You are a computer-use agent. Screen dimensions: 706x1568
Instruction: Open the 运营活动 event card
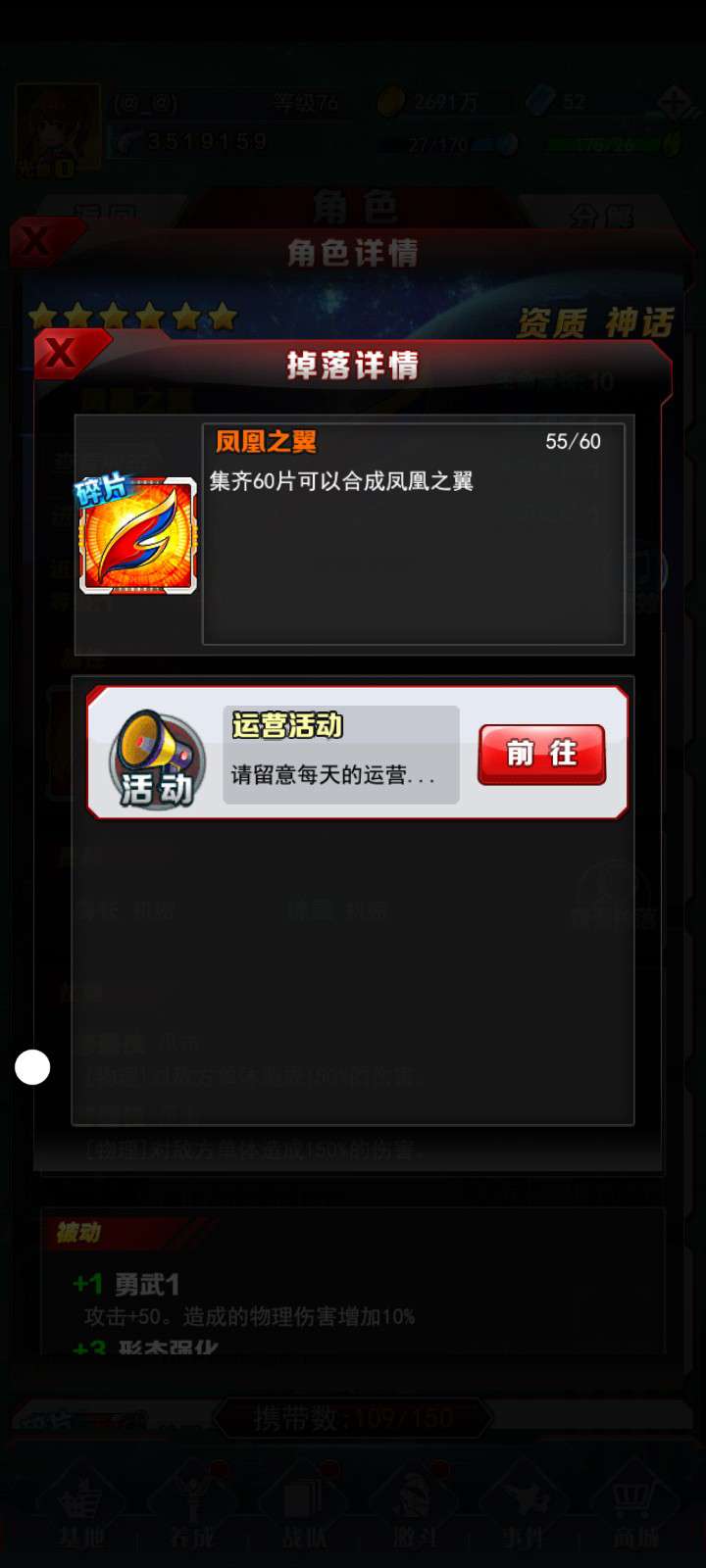[357, 753]
